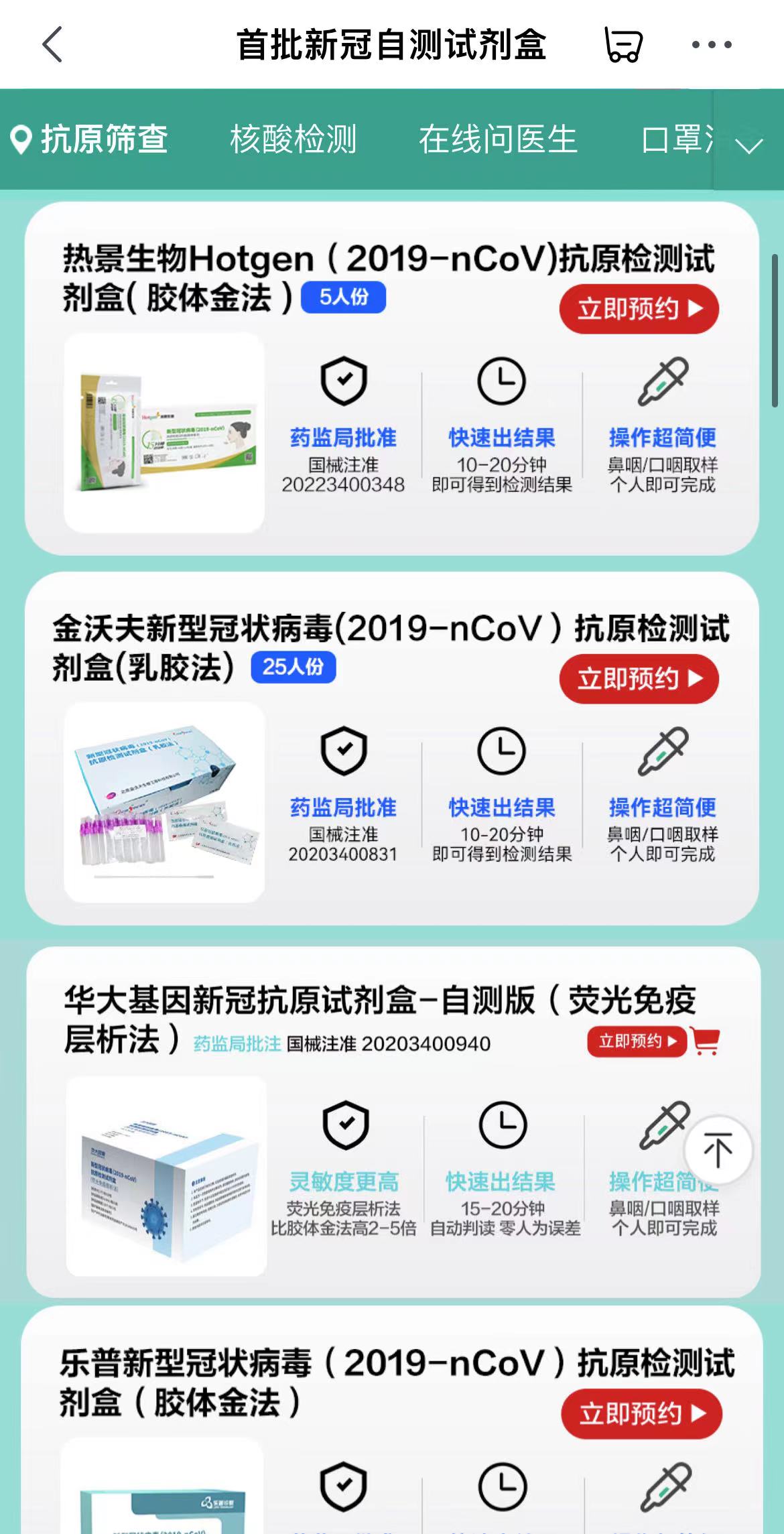
Task: Open the 金沃夫 product image
Action: click(164, 802)
